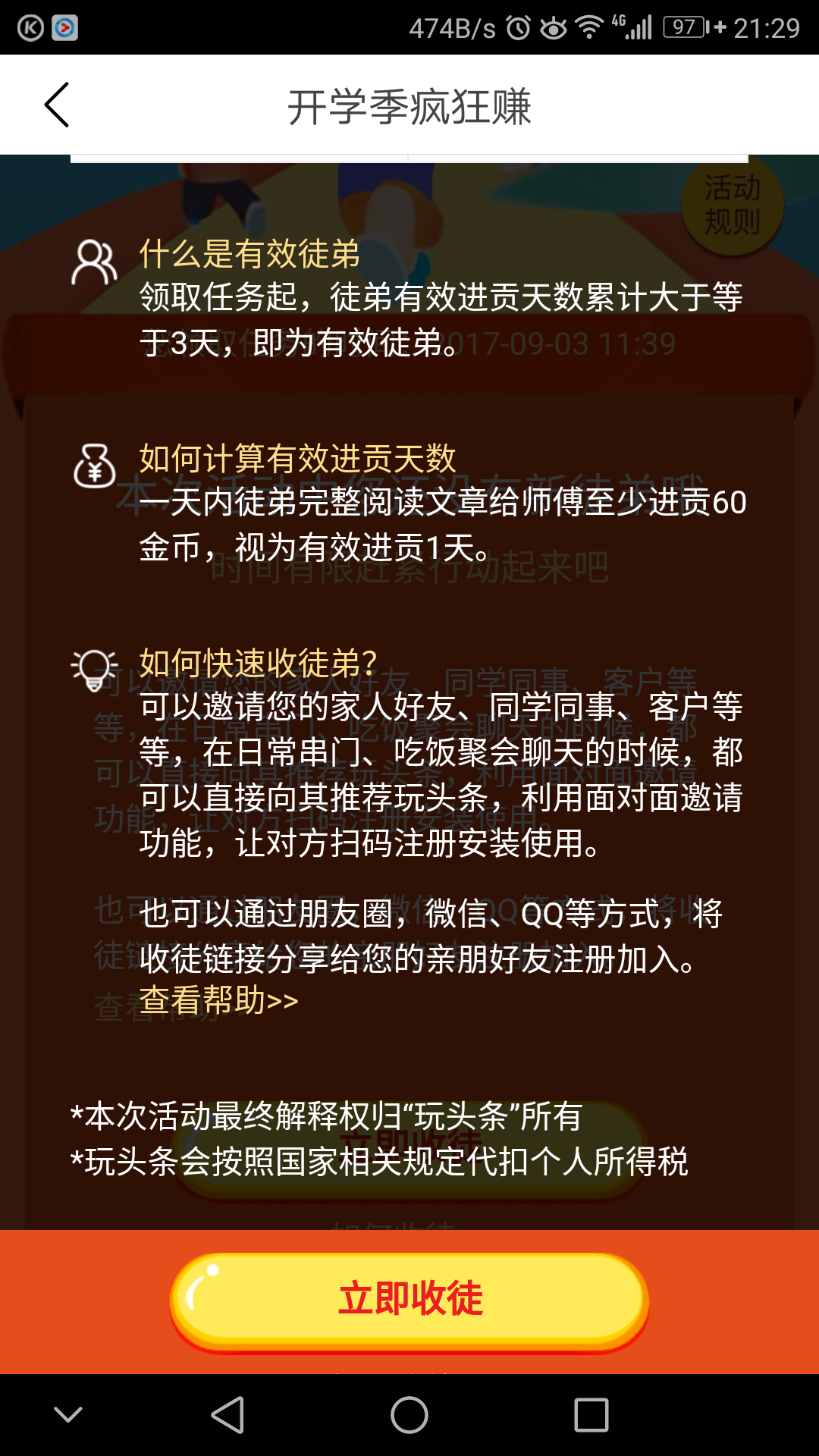Hide the navigation bar with the chevron
This screenshot has width=819, height=1456.
tap(68, 1415)
